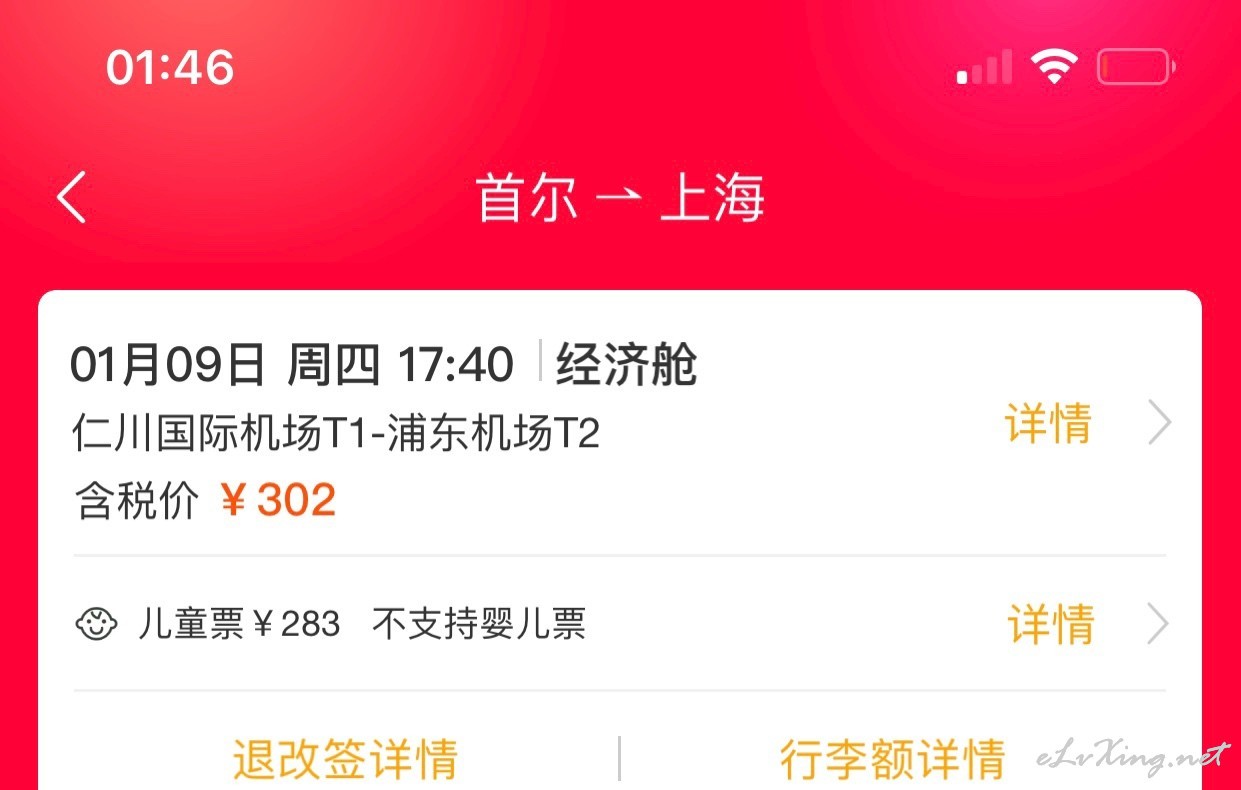Go back from 首尔→上海 page
This screenshot has height=790, width=1241.
tap(72, 197)
